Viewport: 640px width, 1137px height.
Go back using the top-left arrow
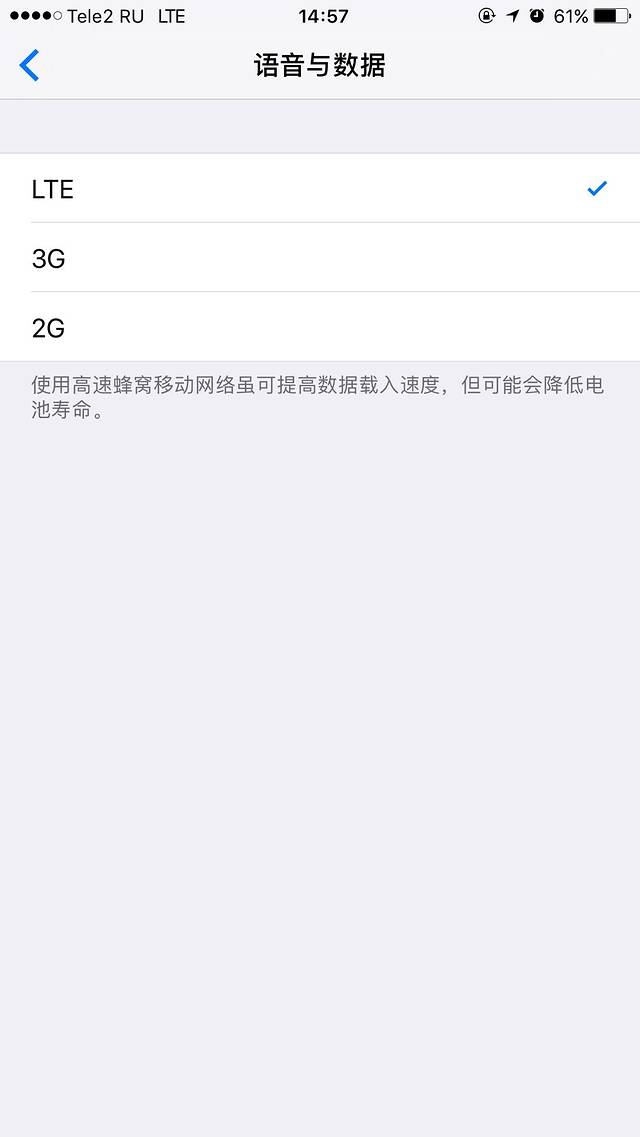30,66
